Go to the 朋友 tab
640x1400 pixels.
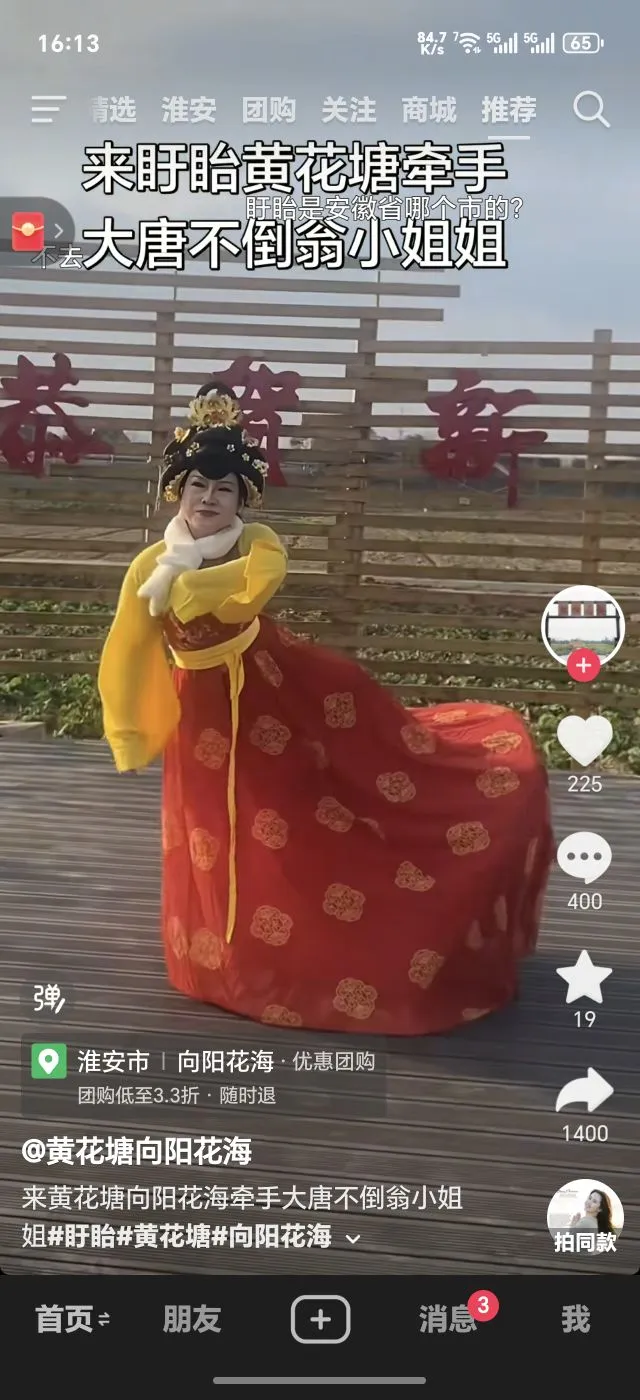(192, 1319)
